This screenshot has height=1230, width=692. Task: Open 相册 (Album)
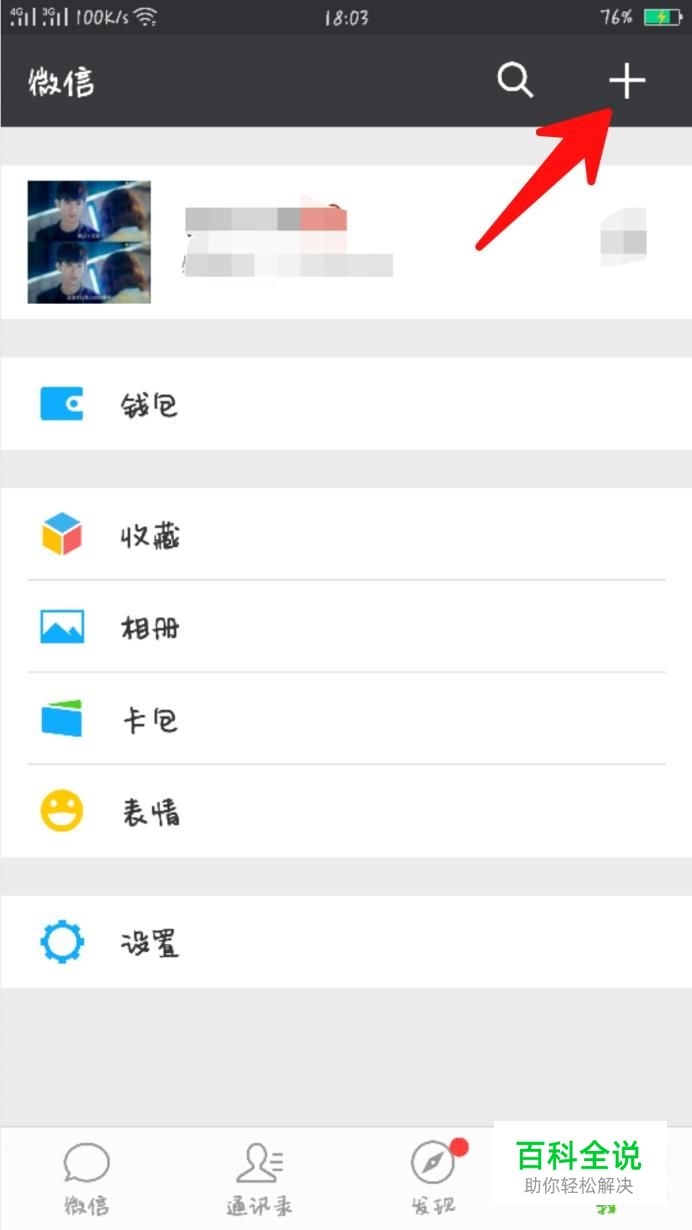346,627
